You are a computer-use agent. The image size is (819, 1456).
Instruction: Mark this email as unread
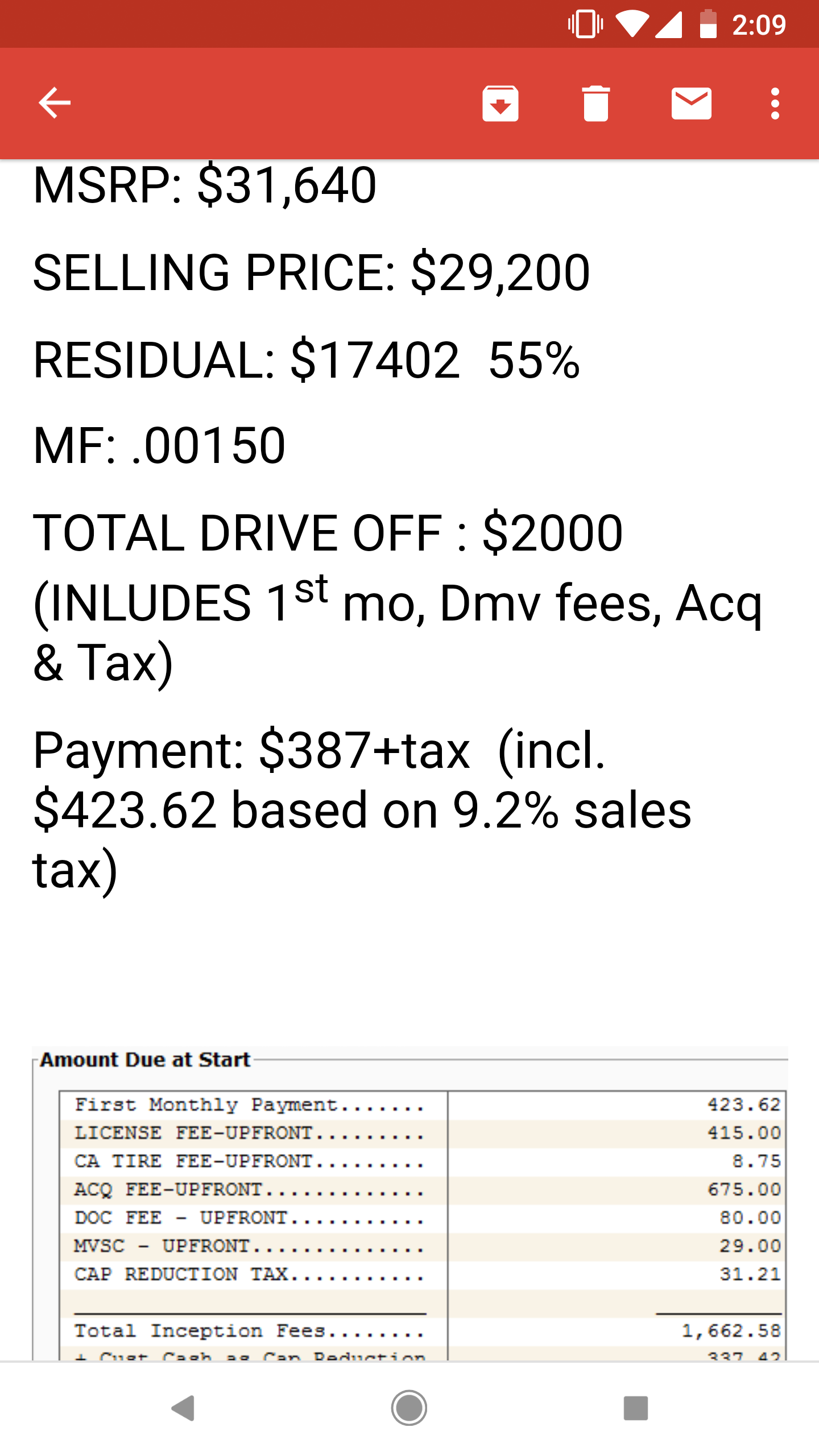691,103
